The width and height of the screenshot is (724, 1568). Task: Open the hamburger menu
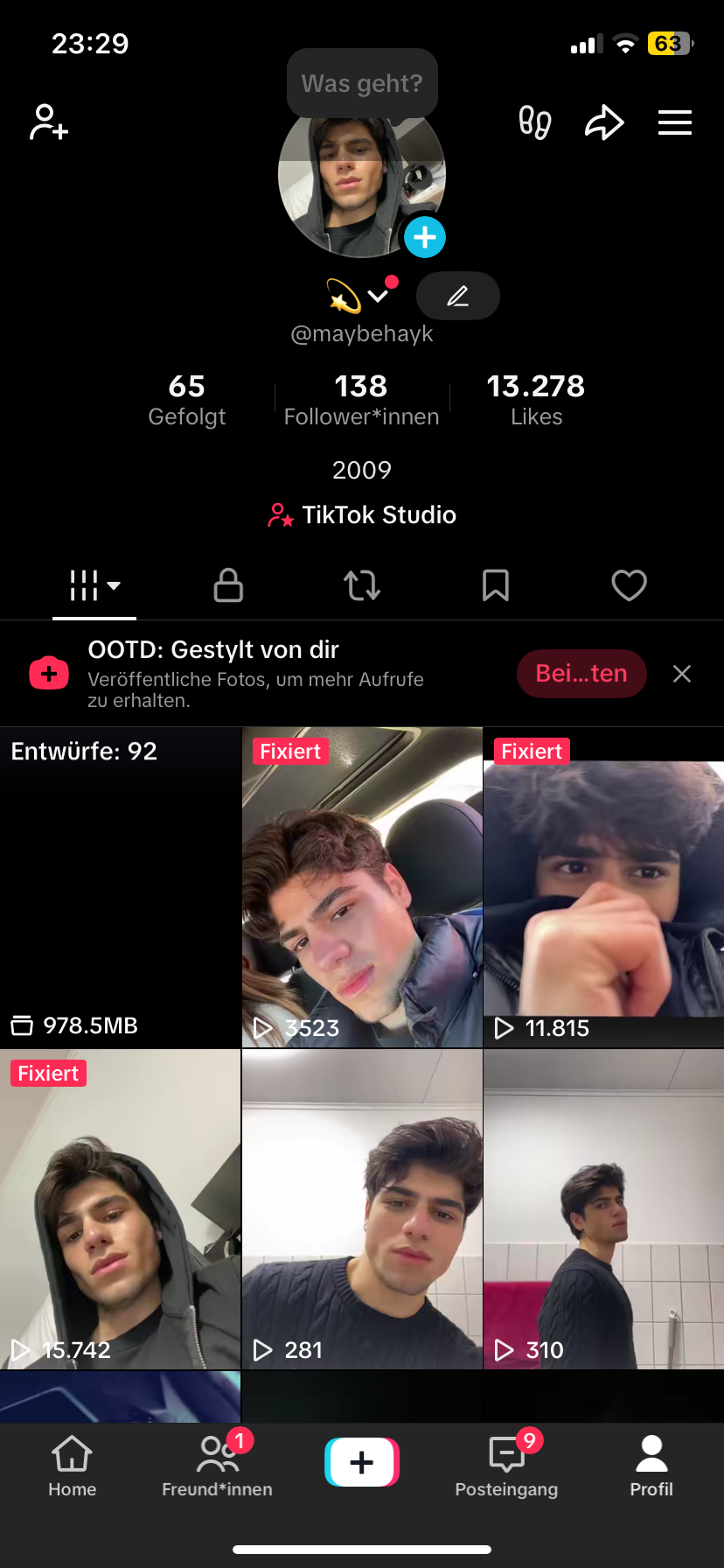pyautogui.click(x=674, y=122)
